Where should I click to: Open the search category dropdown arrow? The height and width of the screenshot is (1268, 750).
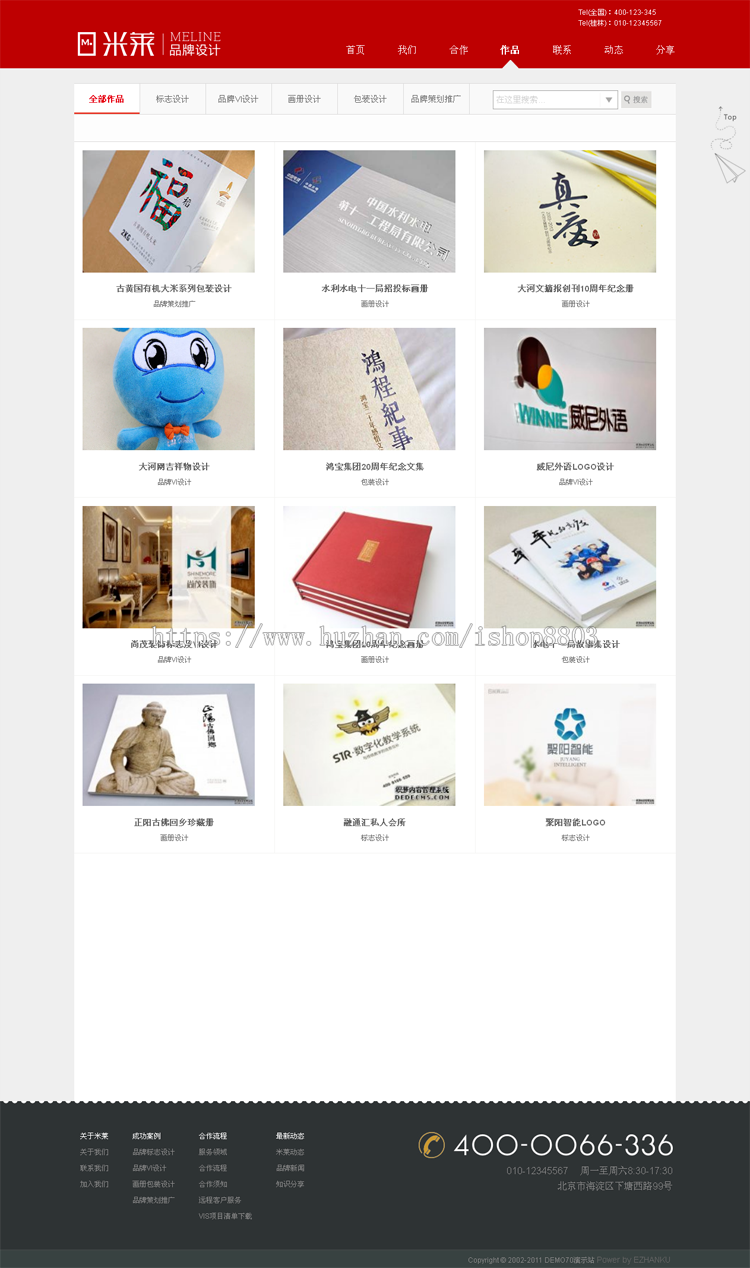(608, 99)
